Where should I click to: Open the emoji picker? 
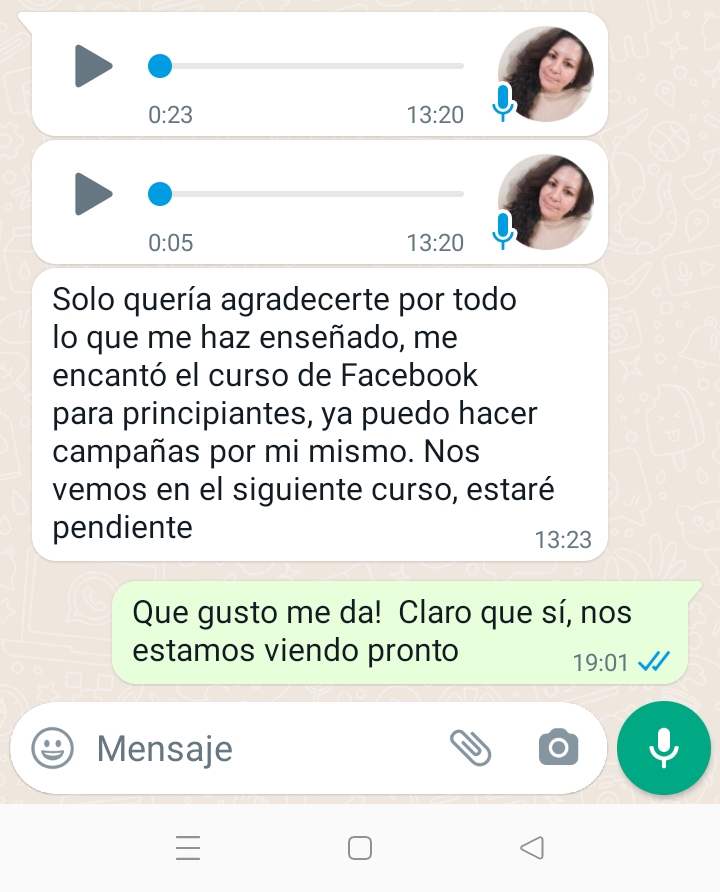tap(52, 748)
